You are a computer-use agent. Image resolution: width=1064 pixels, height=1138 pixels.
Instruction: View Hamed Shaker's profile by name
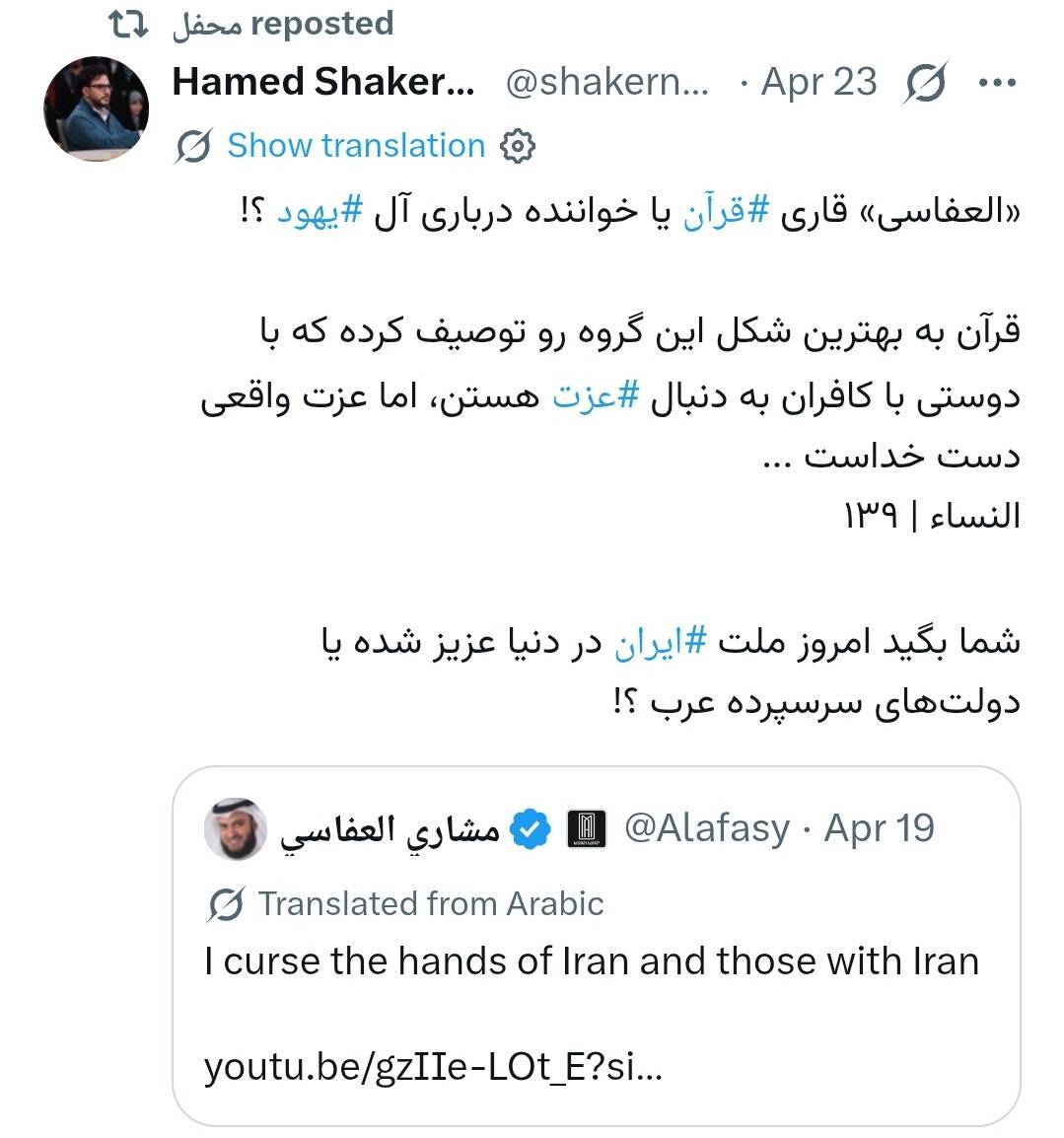(x=322, y=83)
